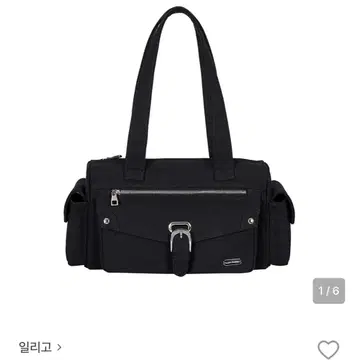Like this bag with the heart icon
Viewport: 360px width, 360px height.
tap(328, 350)
